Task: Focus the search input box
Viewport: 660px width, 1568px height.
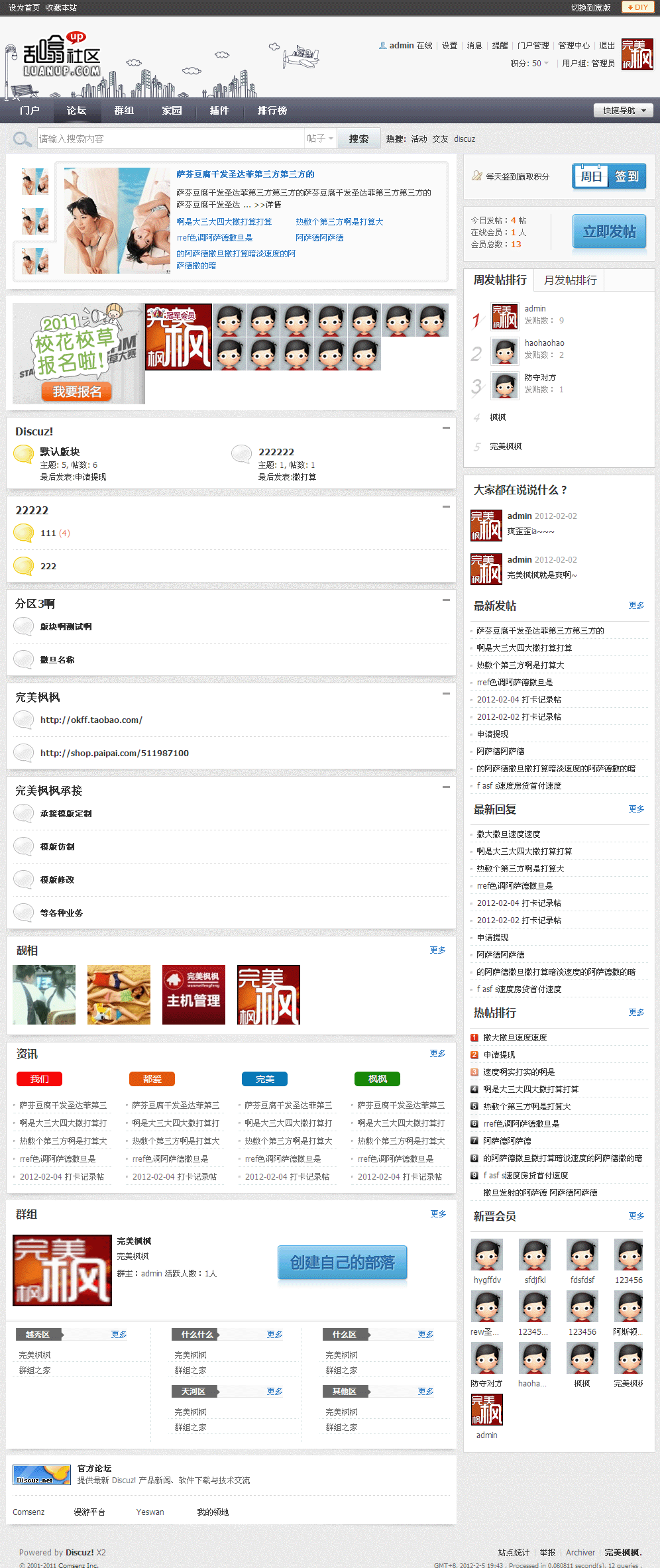Action: coord(170,139)
